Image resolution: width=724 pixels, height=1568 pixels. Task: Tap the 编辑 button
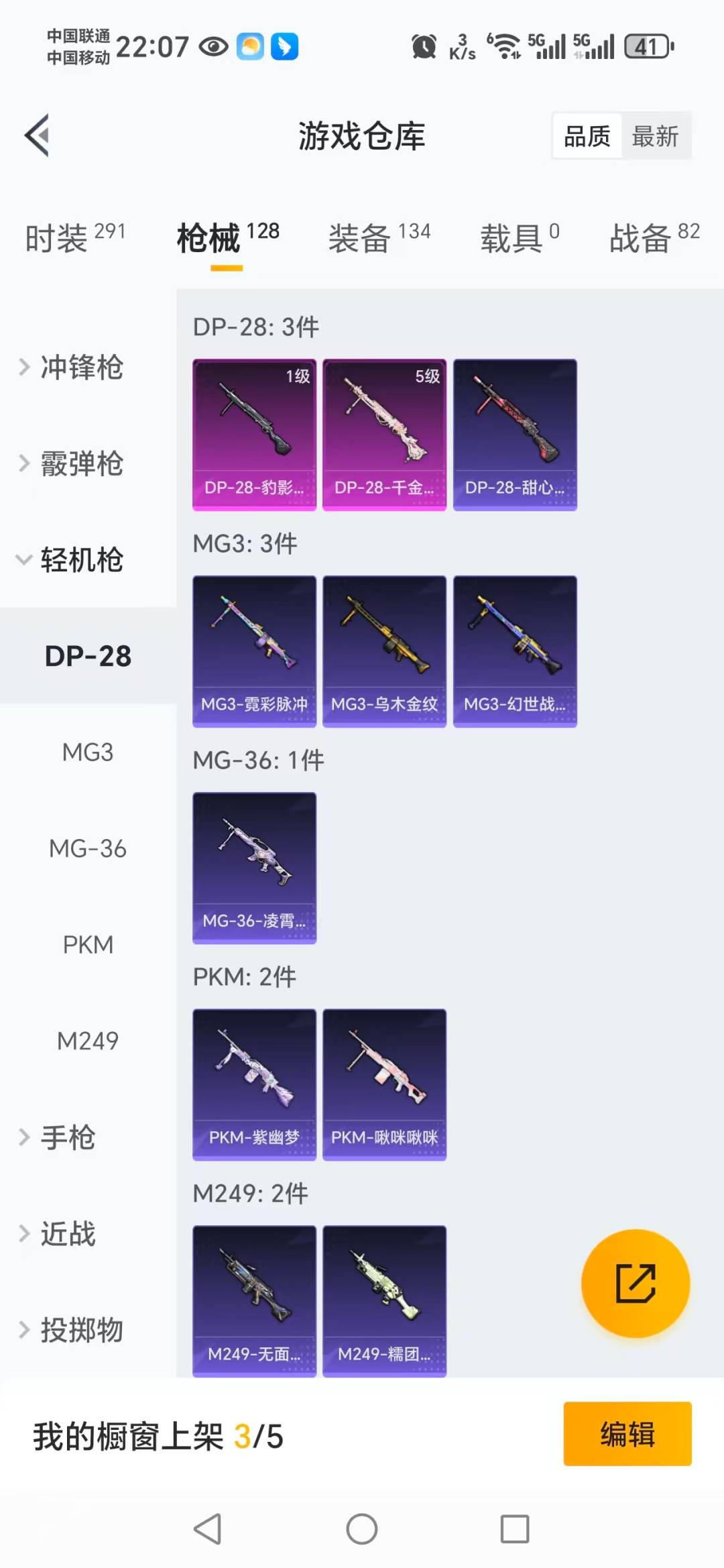[627, 1434]
